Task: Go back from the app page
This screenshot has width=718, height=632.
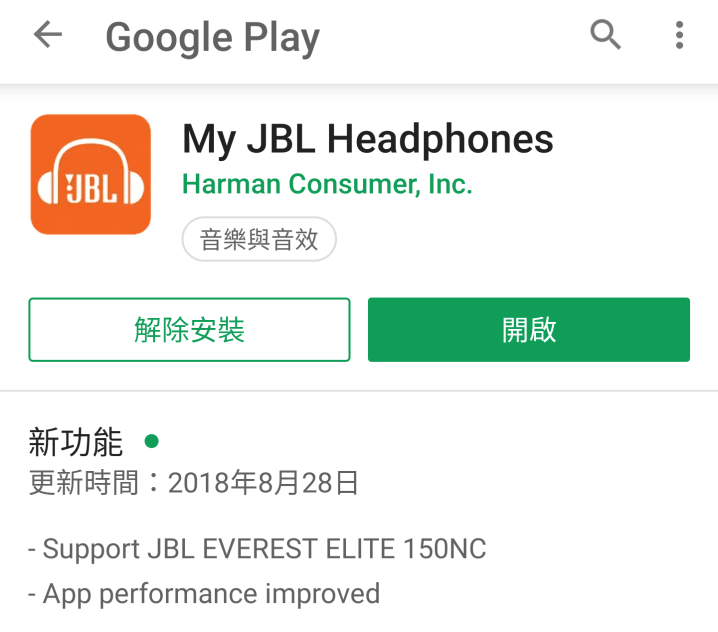Action: [x=47, y=36]
